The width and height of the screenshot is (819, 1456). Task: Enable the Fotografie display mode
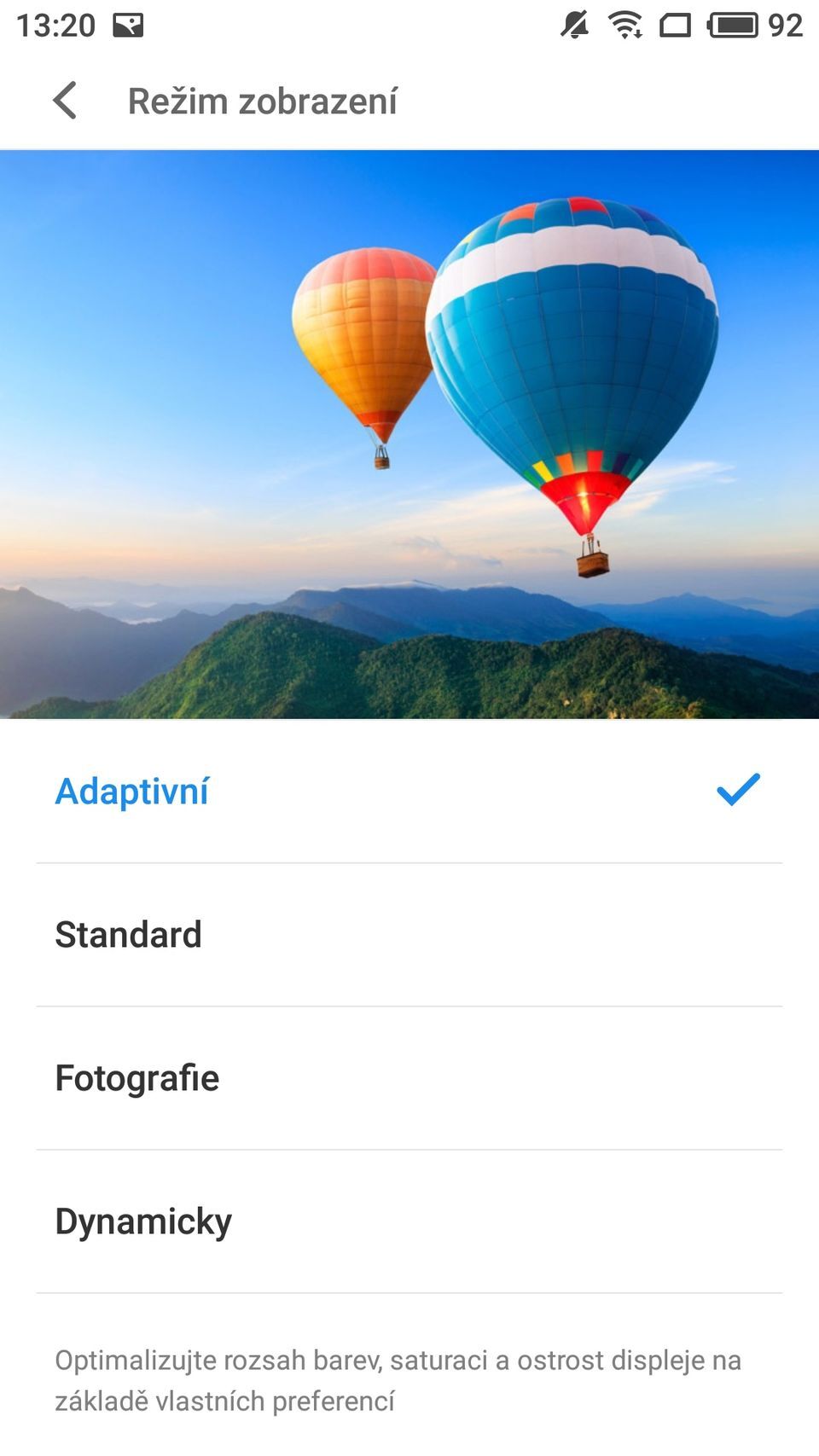tap(409, 1078)
